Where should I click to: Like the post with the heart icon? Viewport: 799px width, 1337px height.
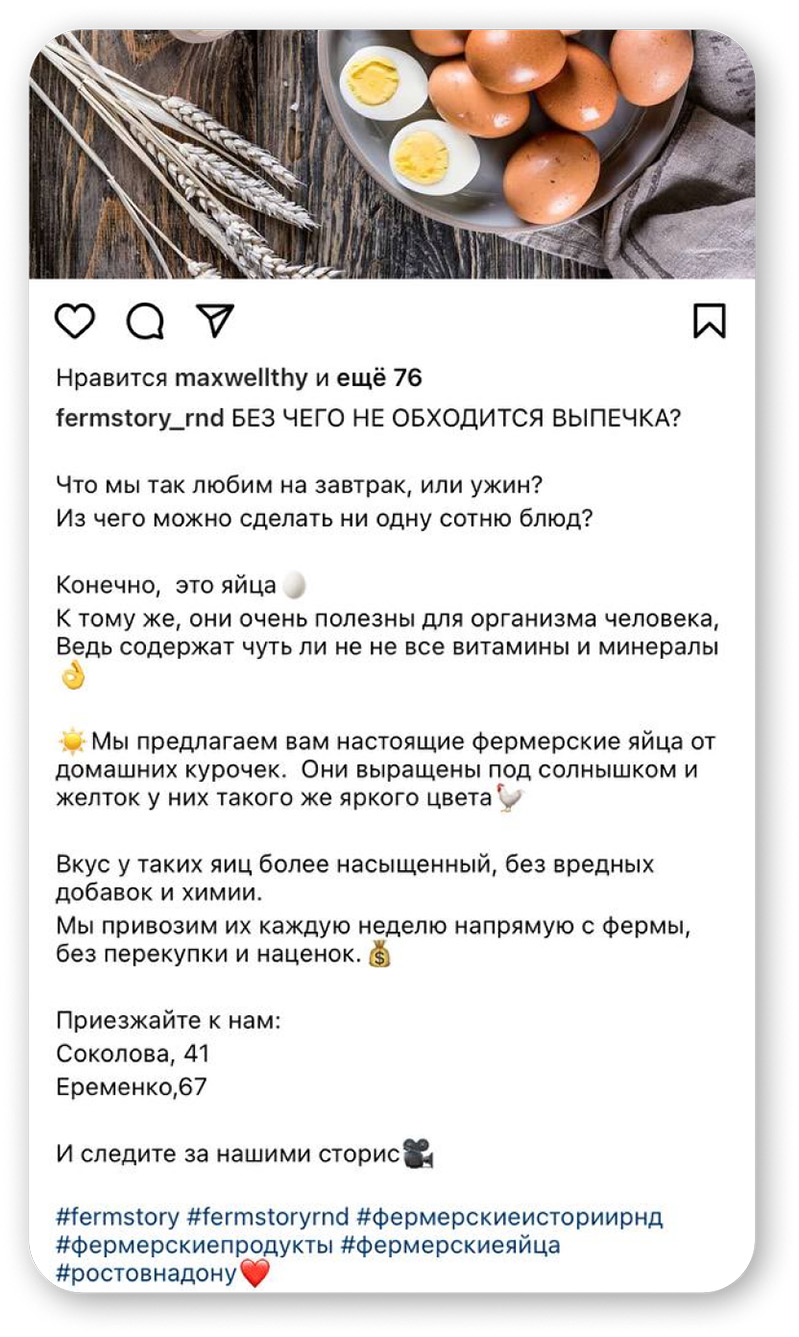click(x=75, y=321)
